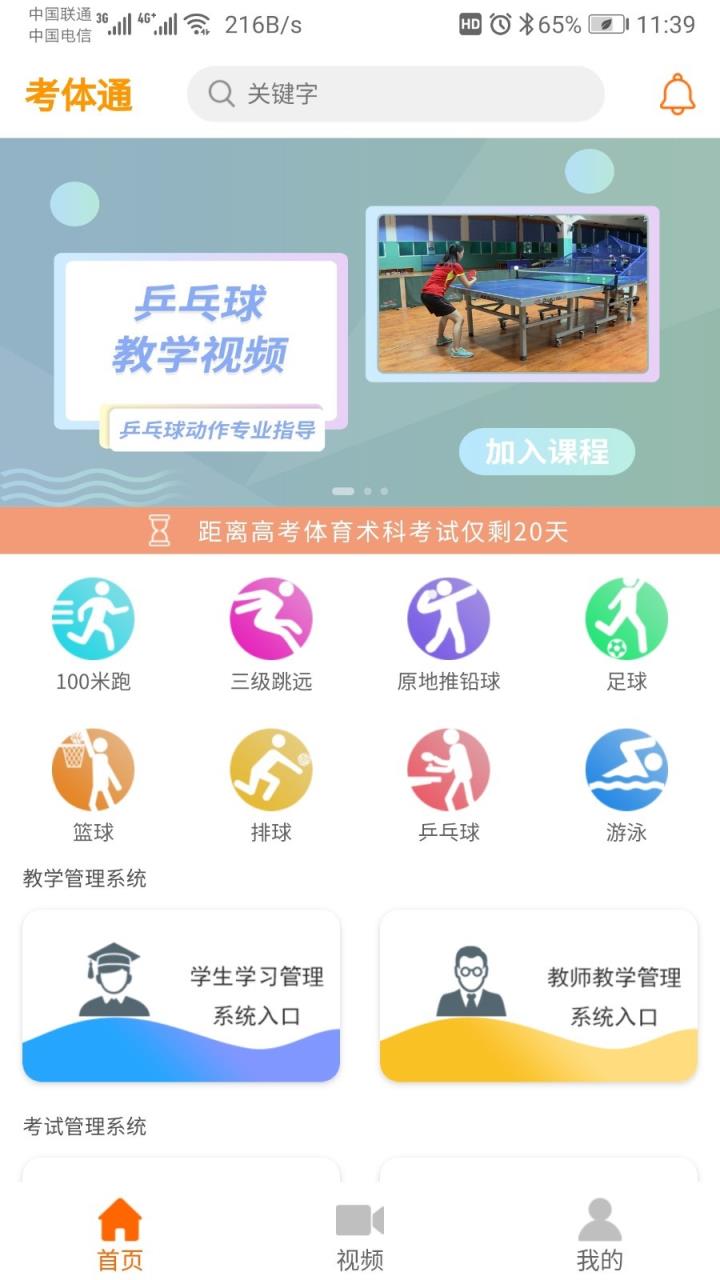This screenshot has height=1280, width=720.
Task: Tap the 关键字 search field
Action: [394, 93]
